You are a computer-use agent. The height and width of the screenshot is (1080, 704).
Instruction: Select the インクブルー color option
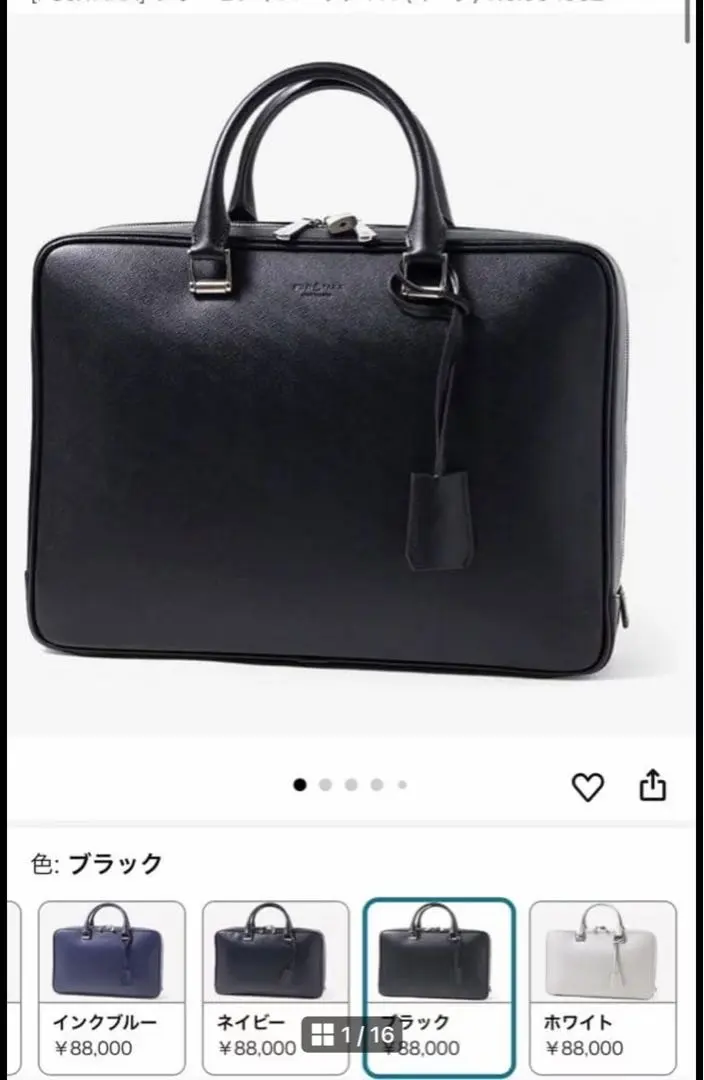click(112, 985)
